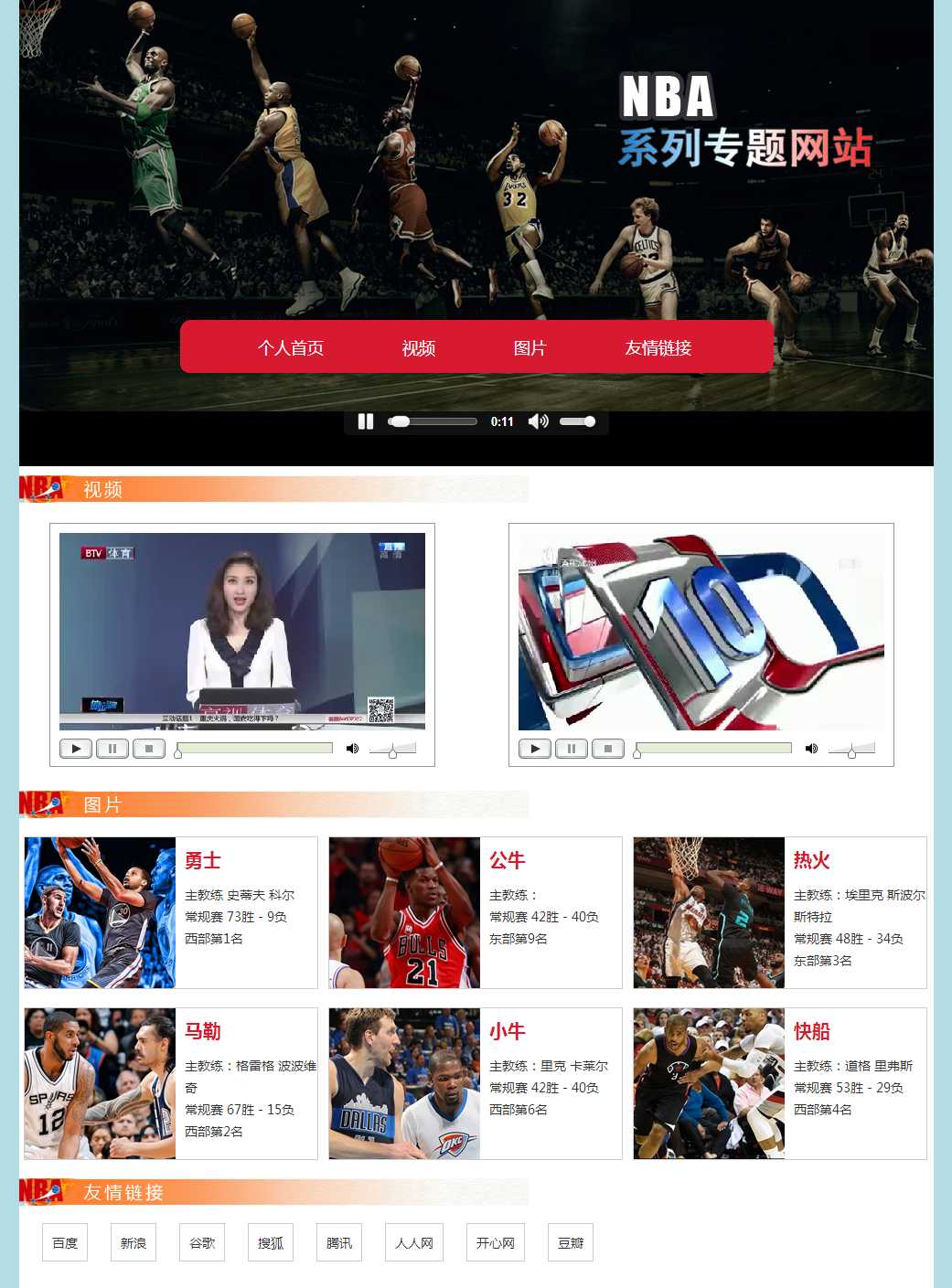
Task: Pause the top 10 highlights video
Action: (x=572, y=749)
